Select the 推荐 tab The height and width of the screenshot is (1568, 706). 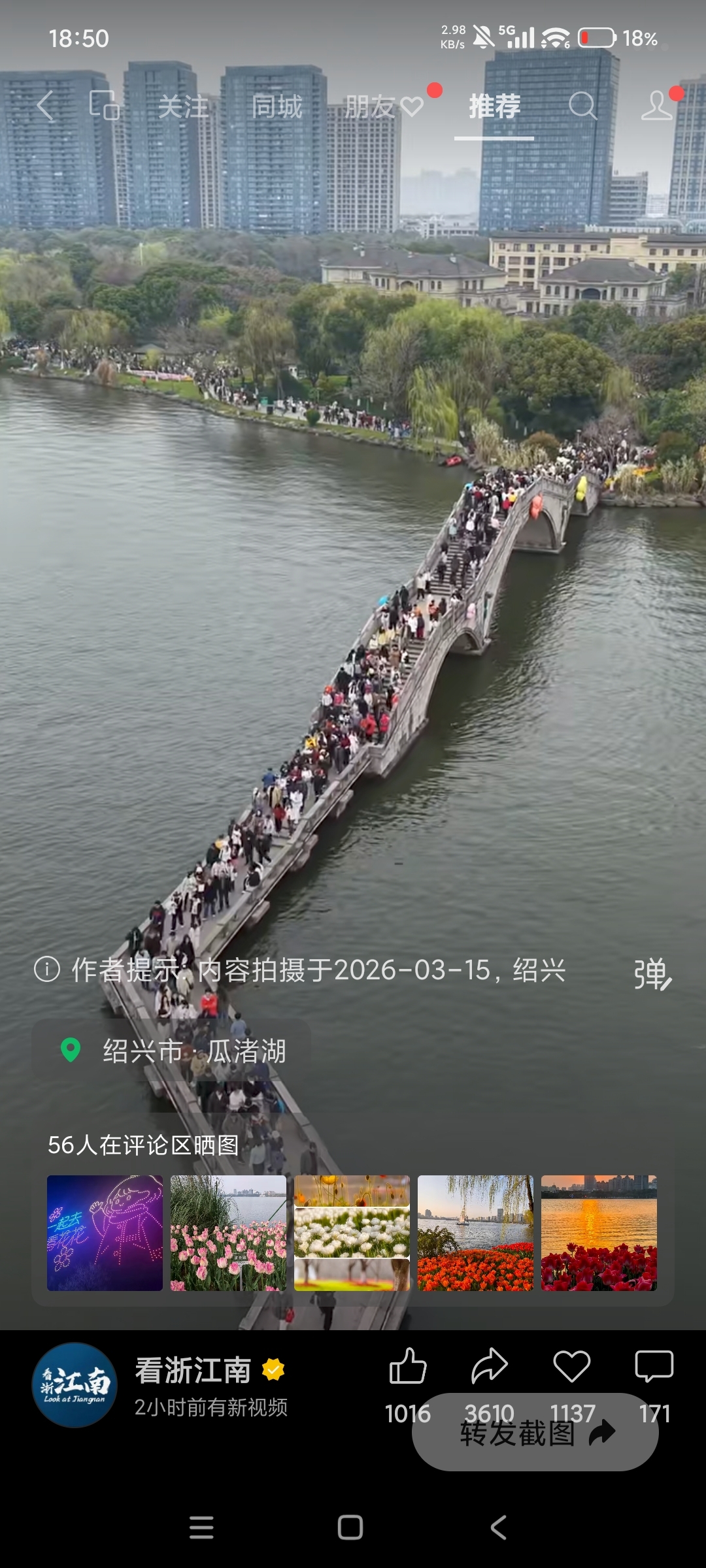[494, 106]
